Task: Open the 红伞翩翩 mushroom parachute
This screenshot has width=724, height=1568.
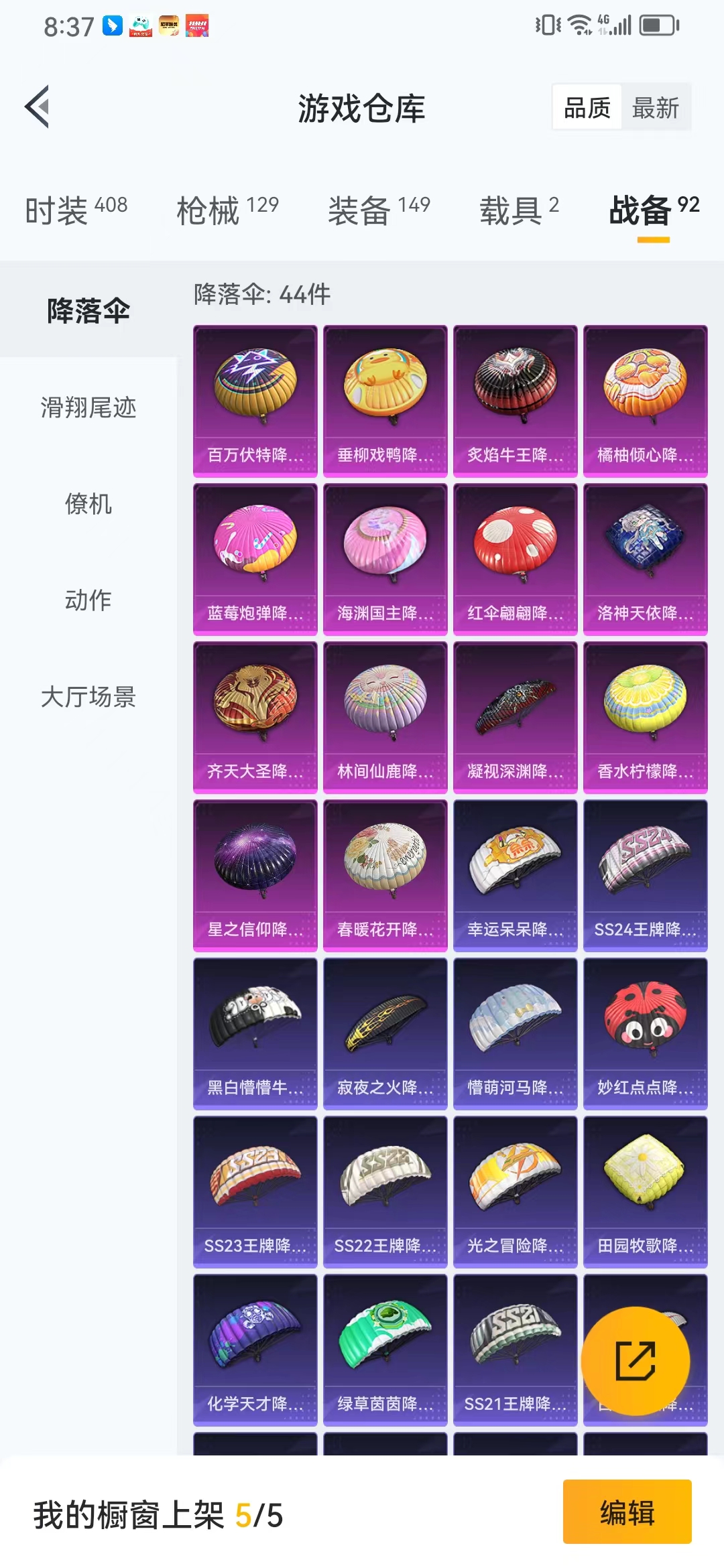Action: [516, 560]
